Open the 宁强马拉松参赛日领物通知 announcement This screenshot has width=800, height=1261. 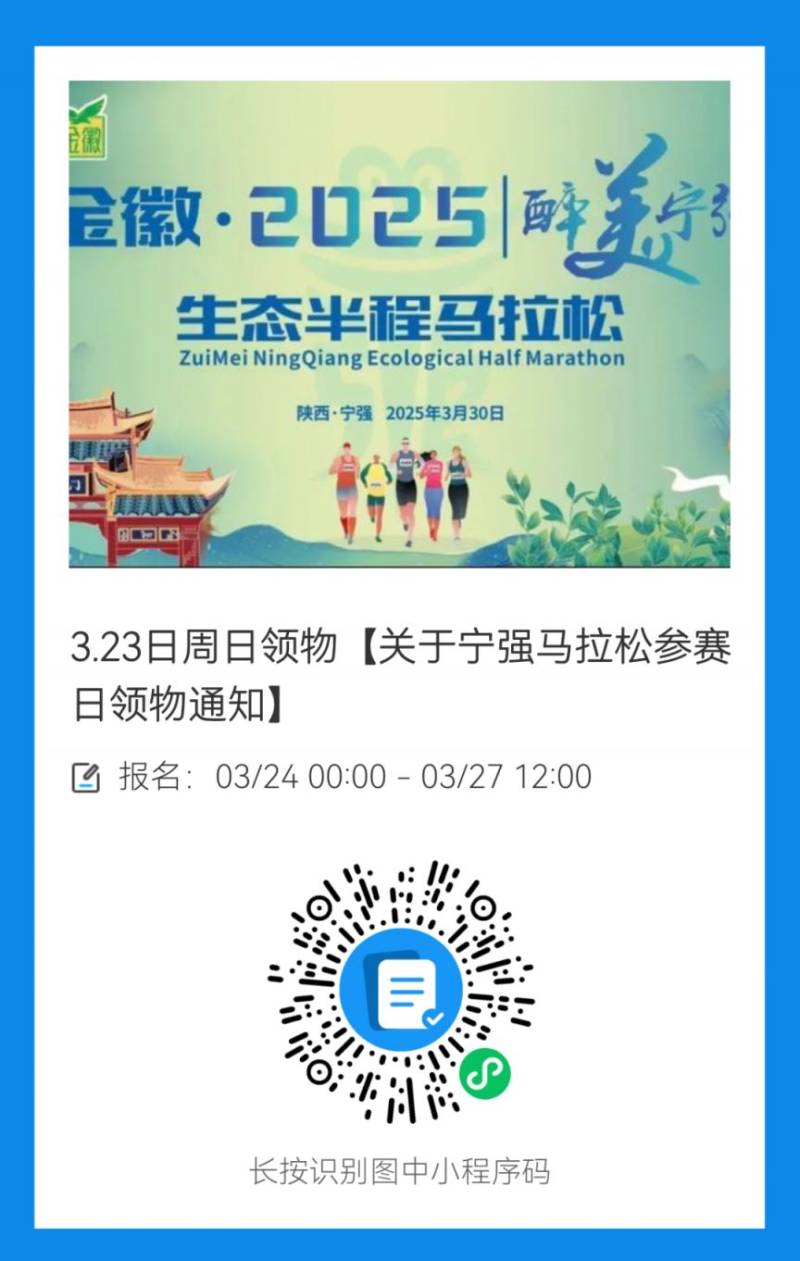(x=399, y=672)
